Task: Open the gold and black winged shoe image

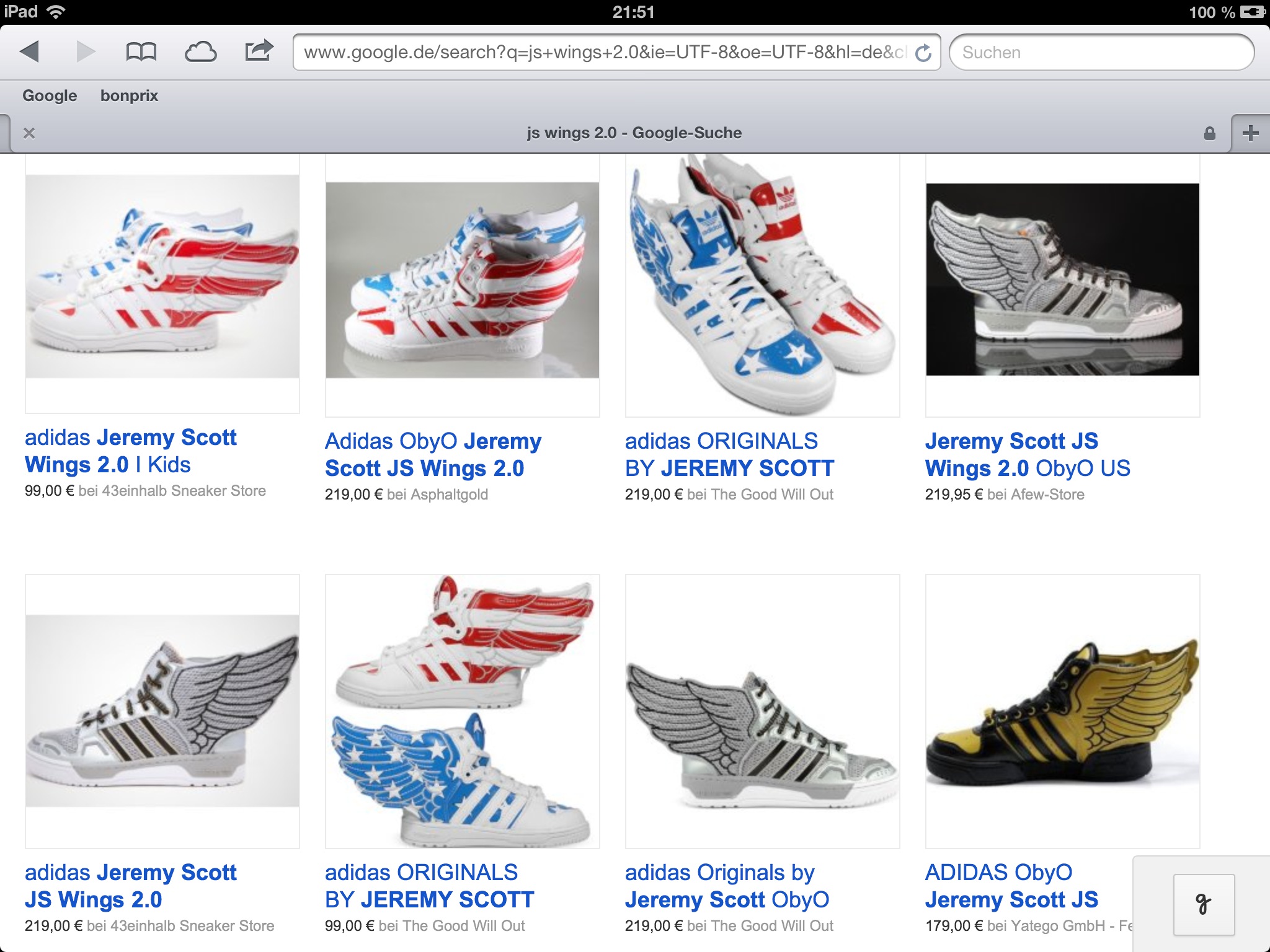Action: (x=1062, y=711)
